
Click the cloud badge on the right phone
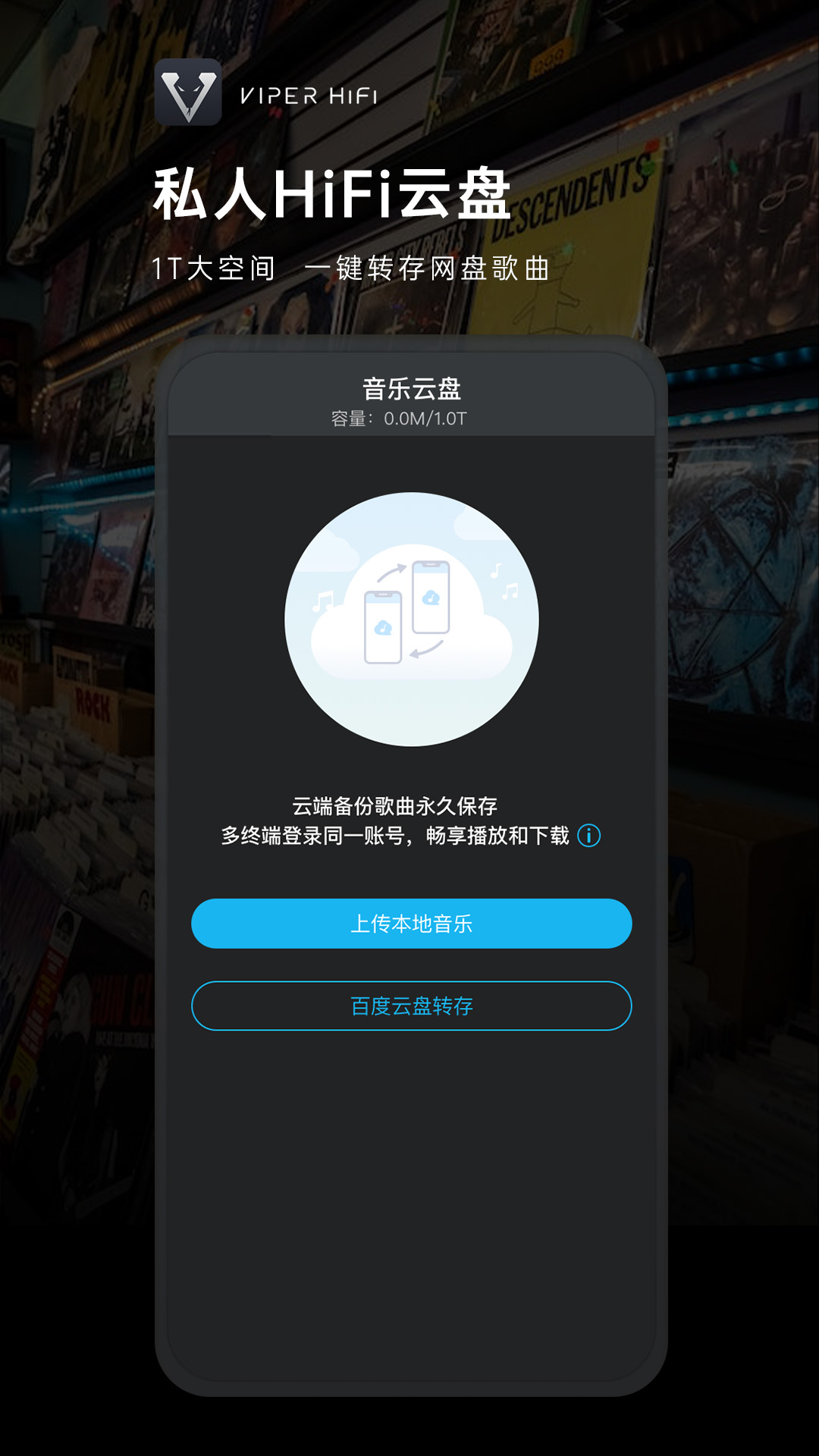431,598
